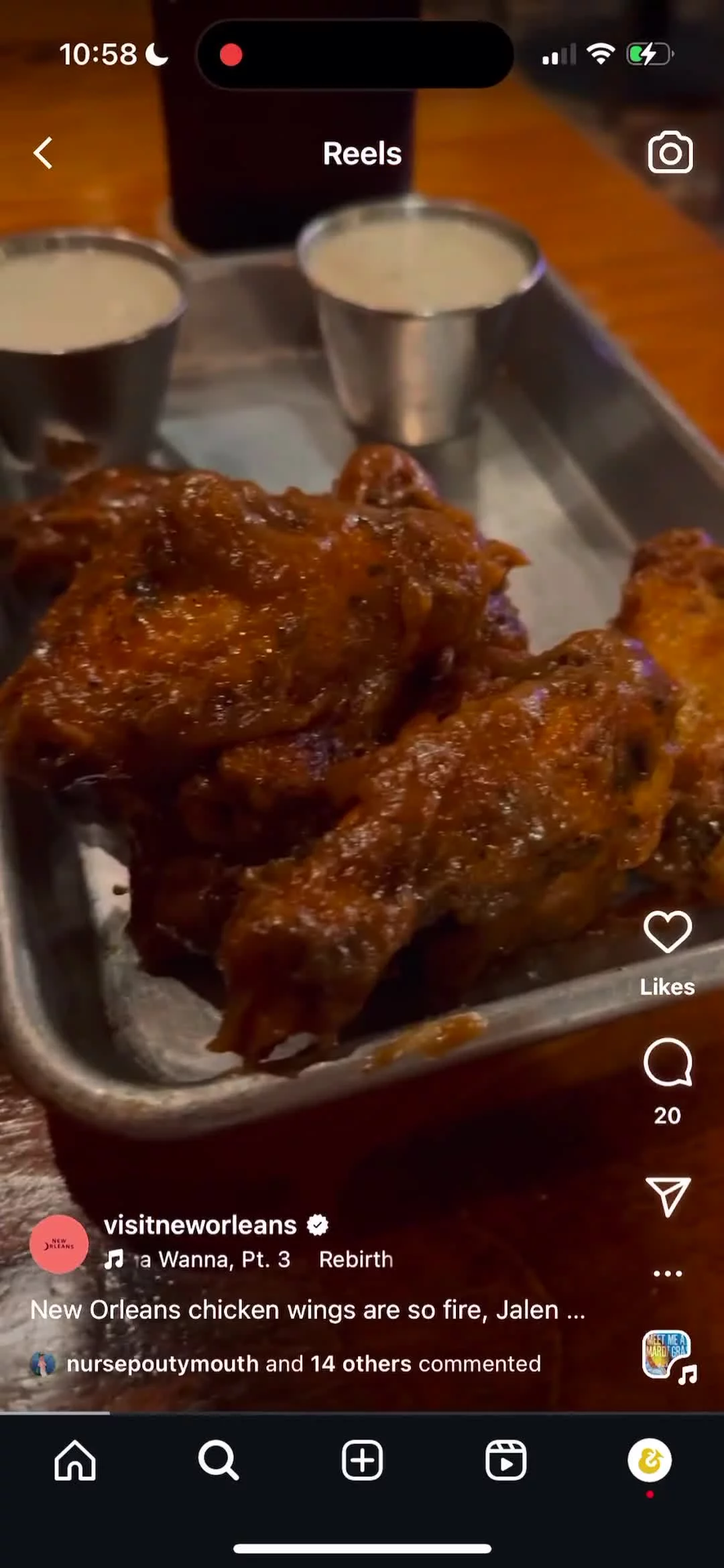
Task: Open the Rebirth audio track link
Action: click(x=355, y=1260)
